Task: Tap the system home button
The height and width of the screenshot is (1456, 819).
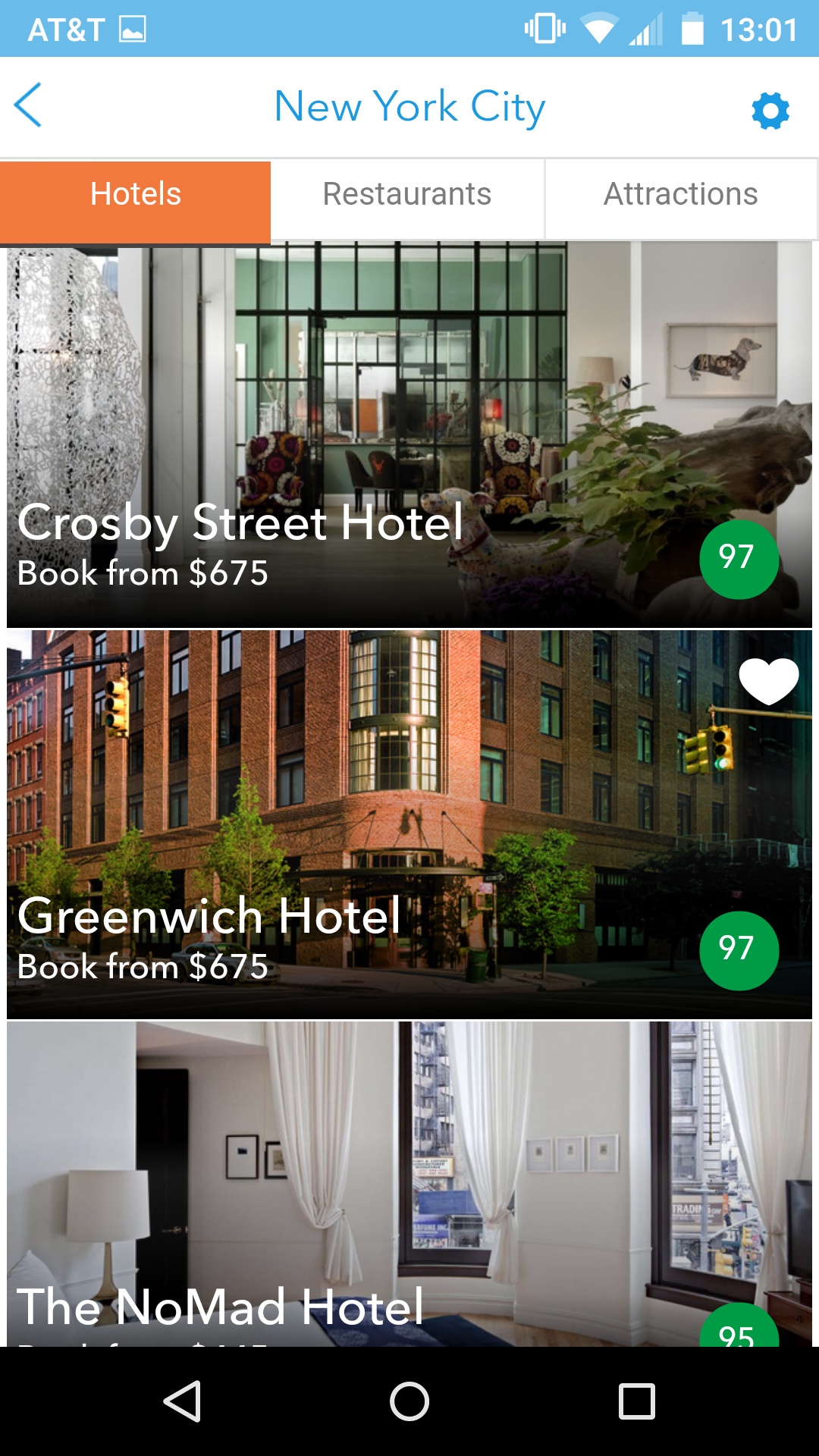Action: [x=409, y=1401]
